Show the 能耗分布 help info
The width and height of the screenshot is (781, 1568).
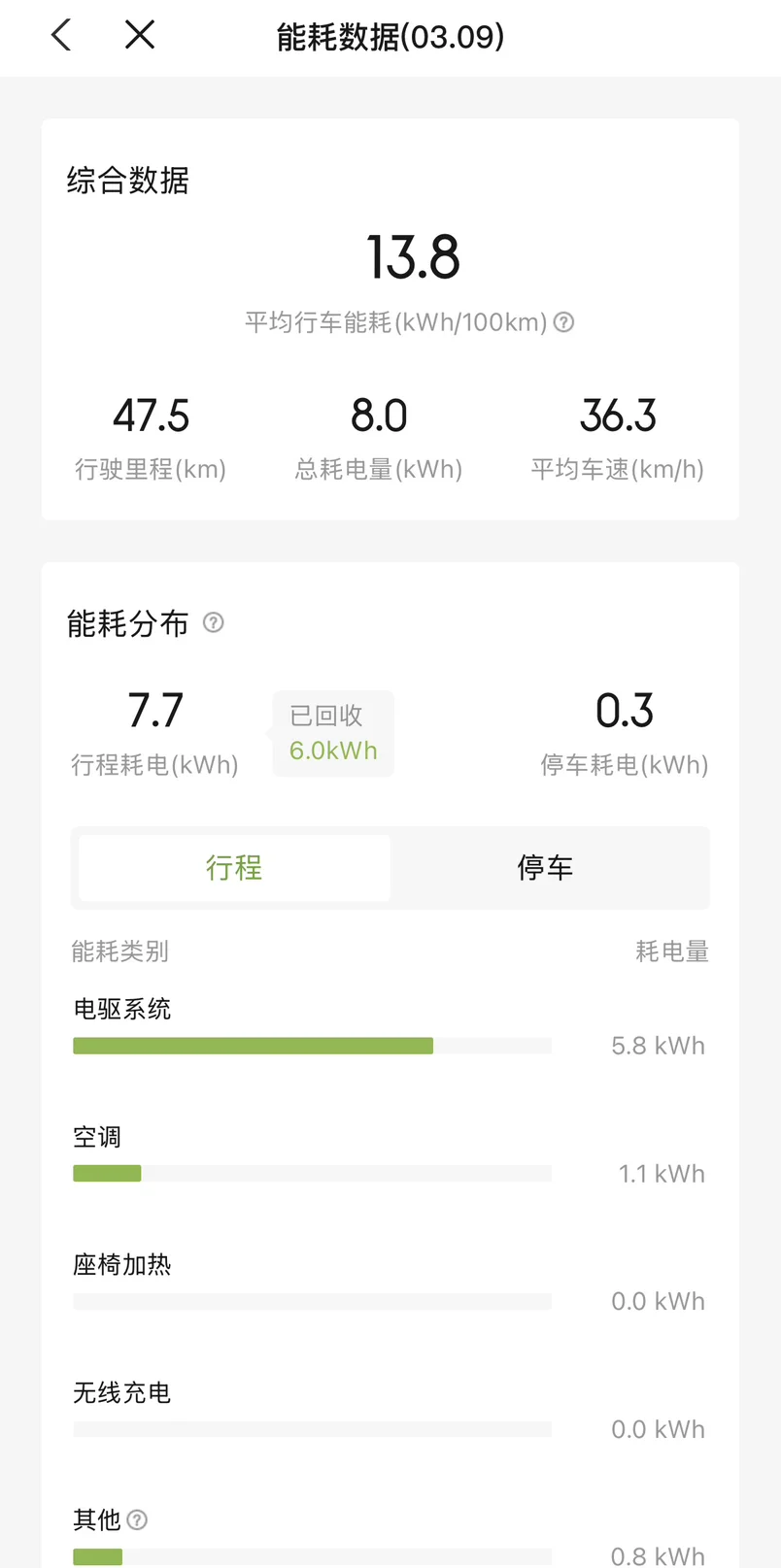214,622
